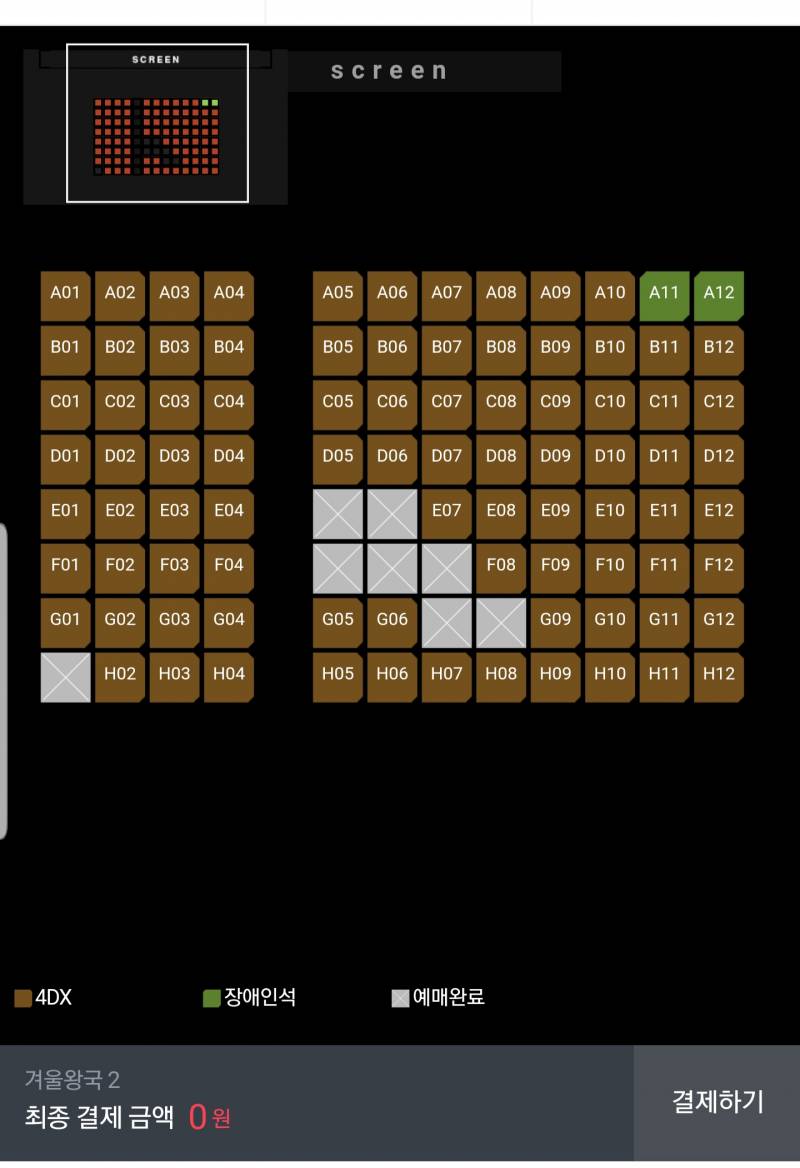Select seat F01
This screenshot has height=1168, width=800.
coord(65,565)
